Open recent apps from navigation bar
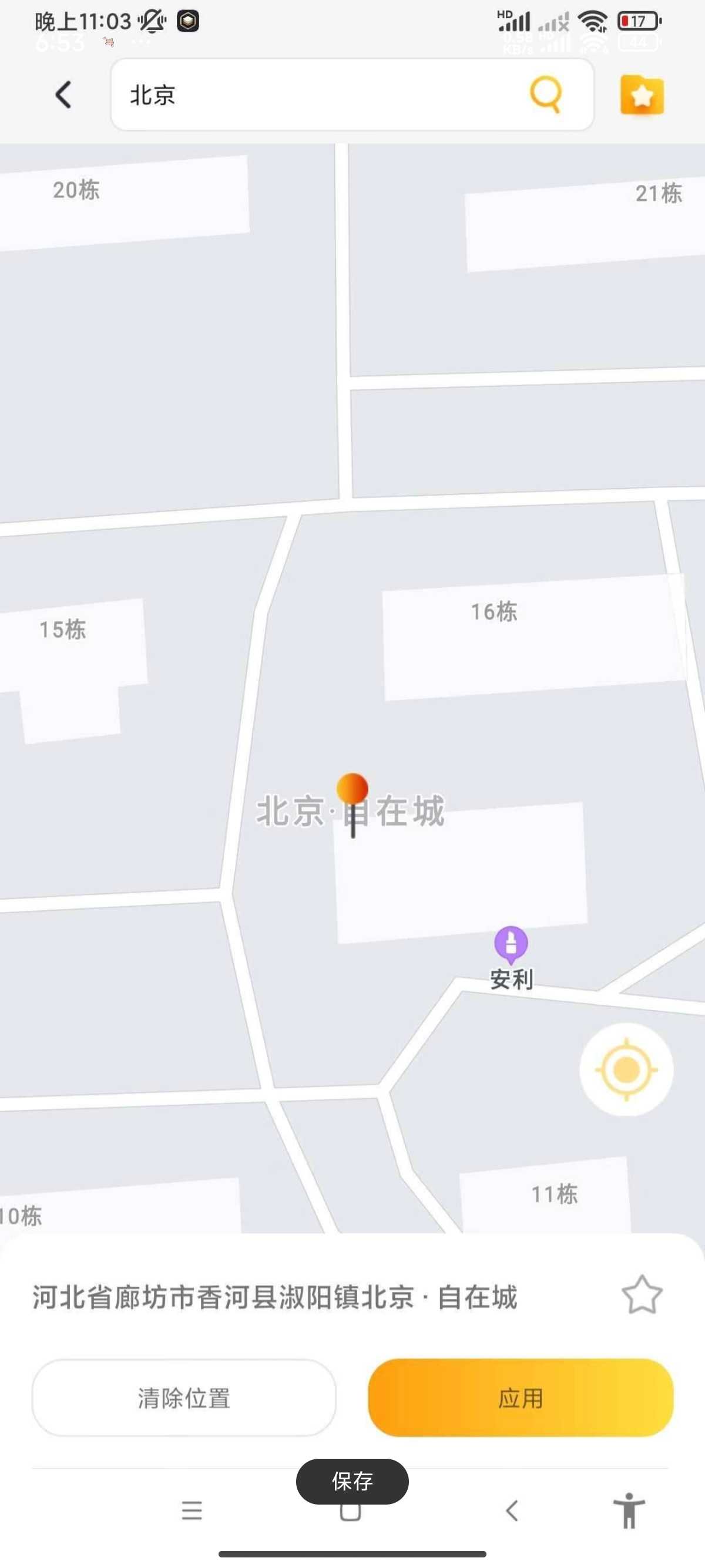Image resolution: width=705 pixels, height=1568 pixels. [192, 1510]
